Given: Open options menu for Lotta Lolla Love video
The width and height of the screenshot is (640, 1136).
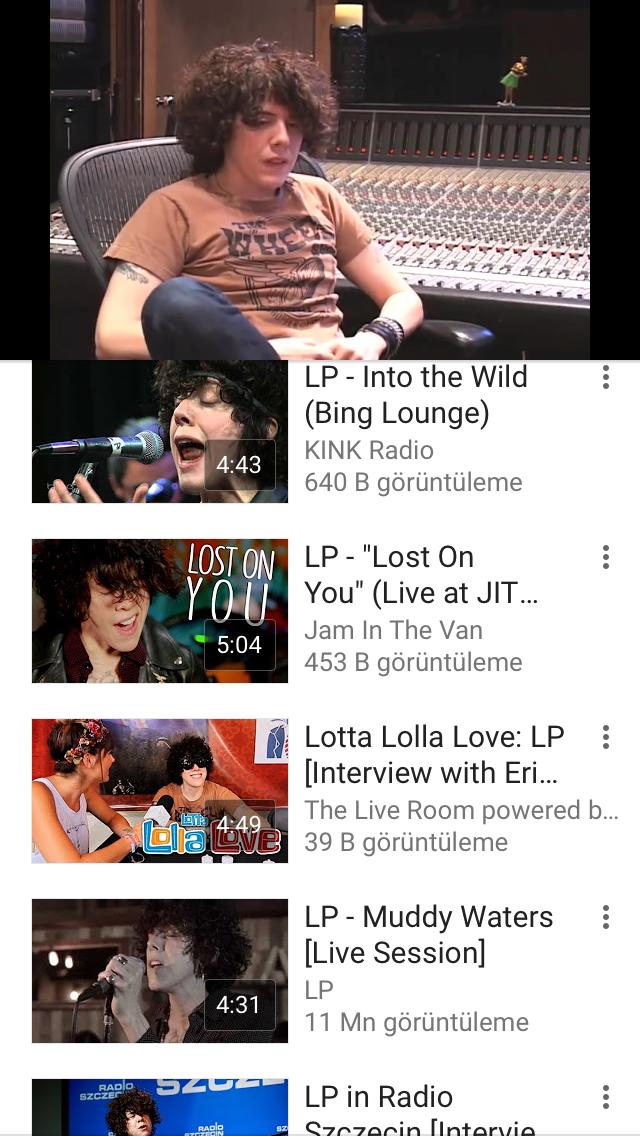Looking at the screenshot, I should (605, 737).
